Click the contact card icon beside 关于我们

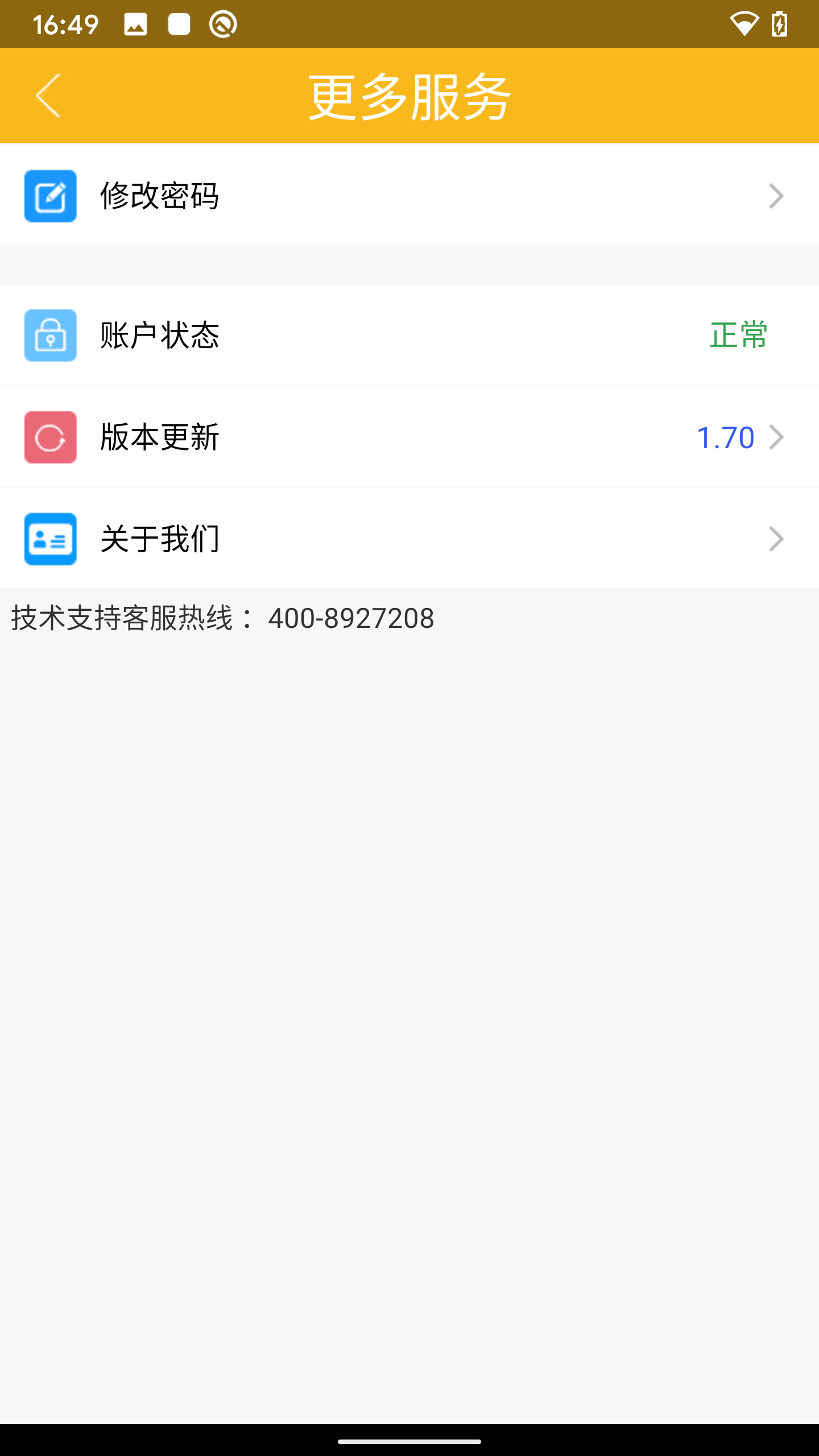pos(50,538)
